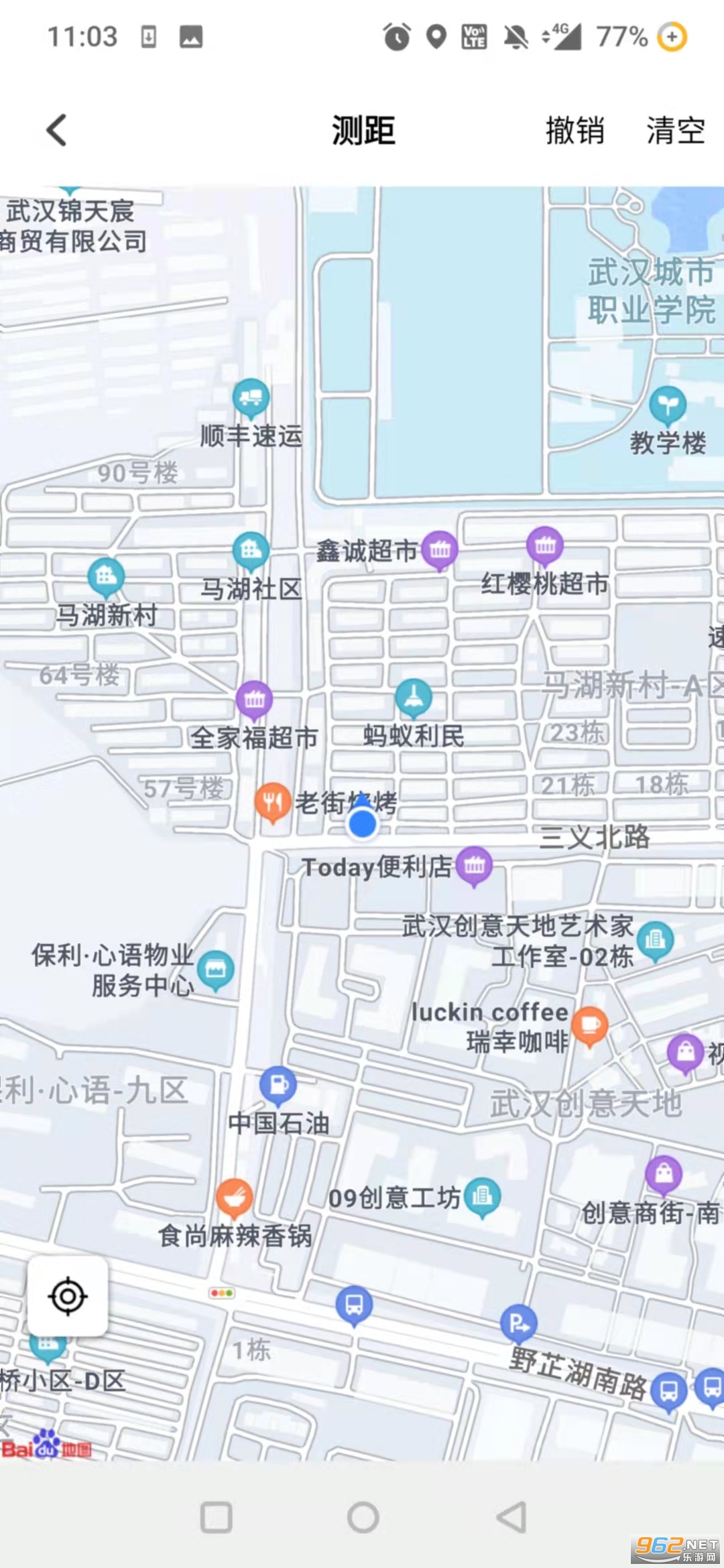Select the 保利·心语物业服务中心 marker
724x1568 pixels.
click(x=216, y=971)
